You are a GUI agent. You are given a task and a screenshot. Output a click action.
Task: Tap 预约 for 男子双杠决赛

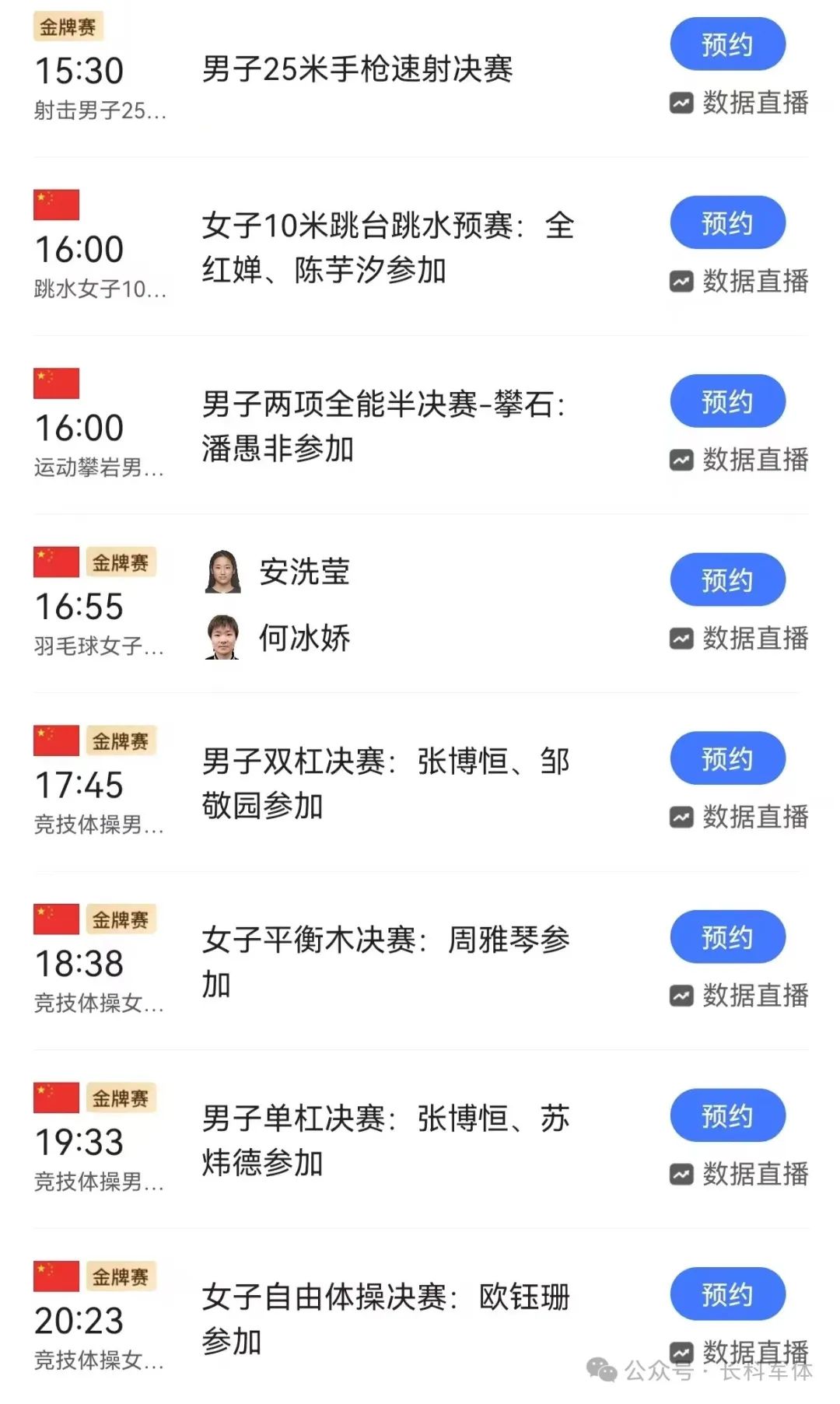[727, 758]
